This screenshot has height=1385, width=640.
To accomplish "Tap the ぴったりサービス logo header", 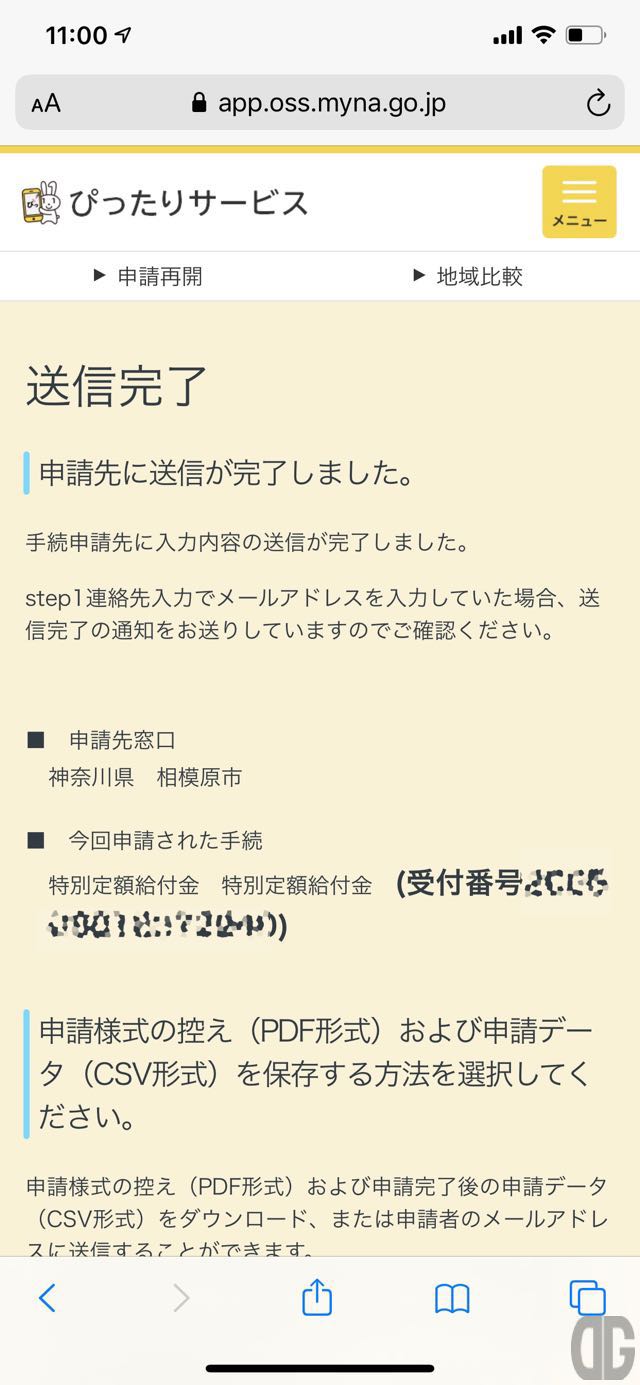I will click(165, 203).
